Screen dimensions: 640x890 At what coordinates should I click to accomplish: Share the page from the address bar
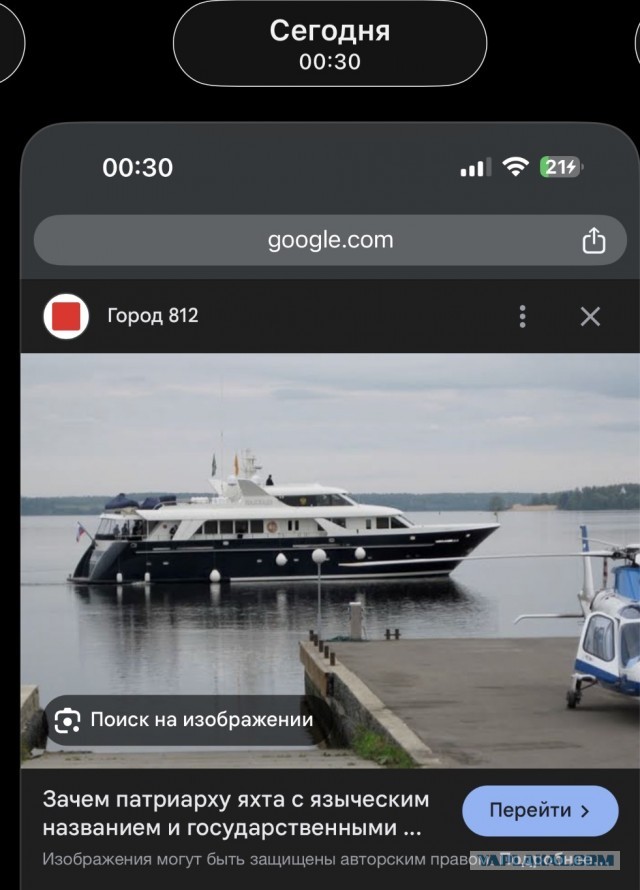click(593, 241)
